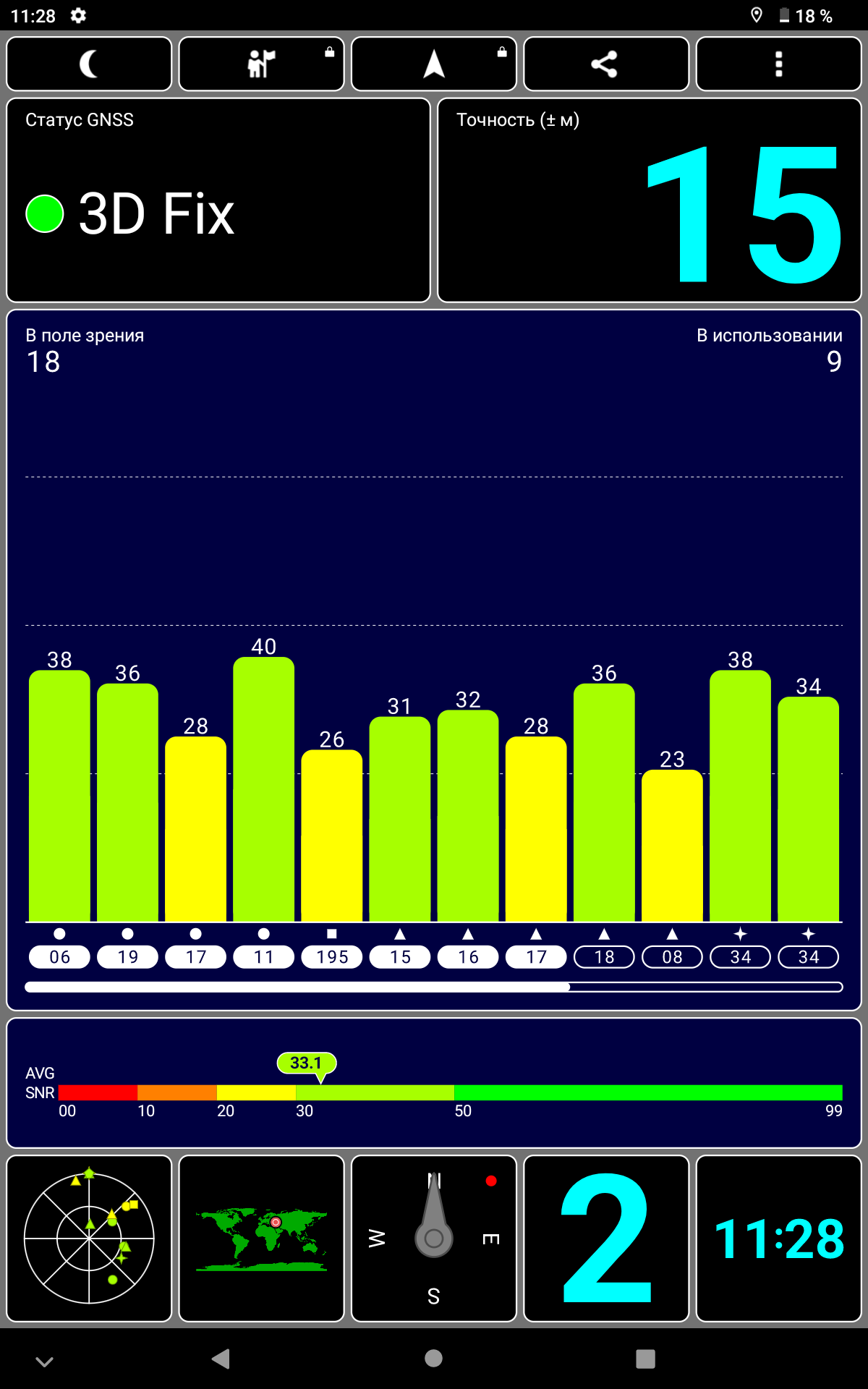Switch to night mode with the moon button
Viewport: 868px width, 1389px height.
tap(89, 64)
